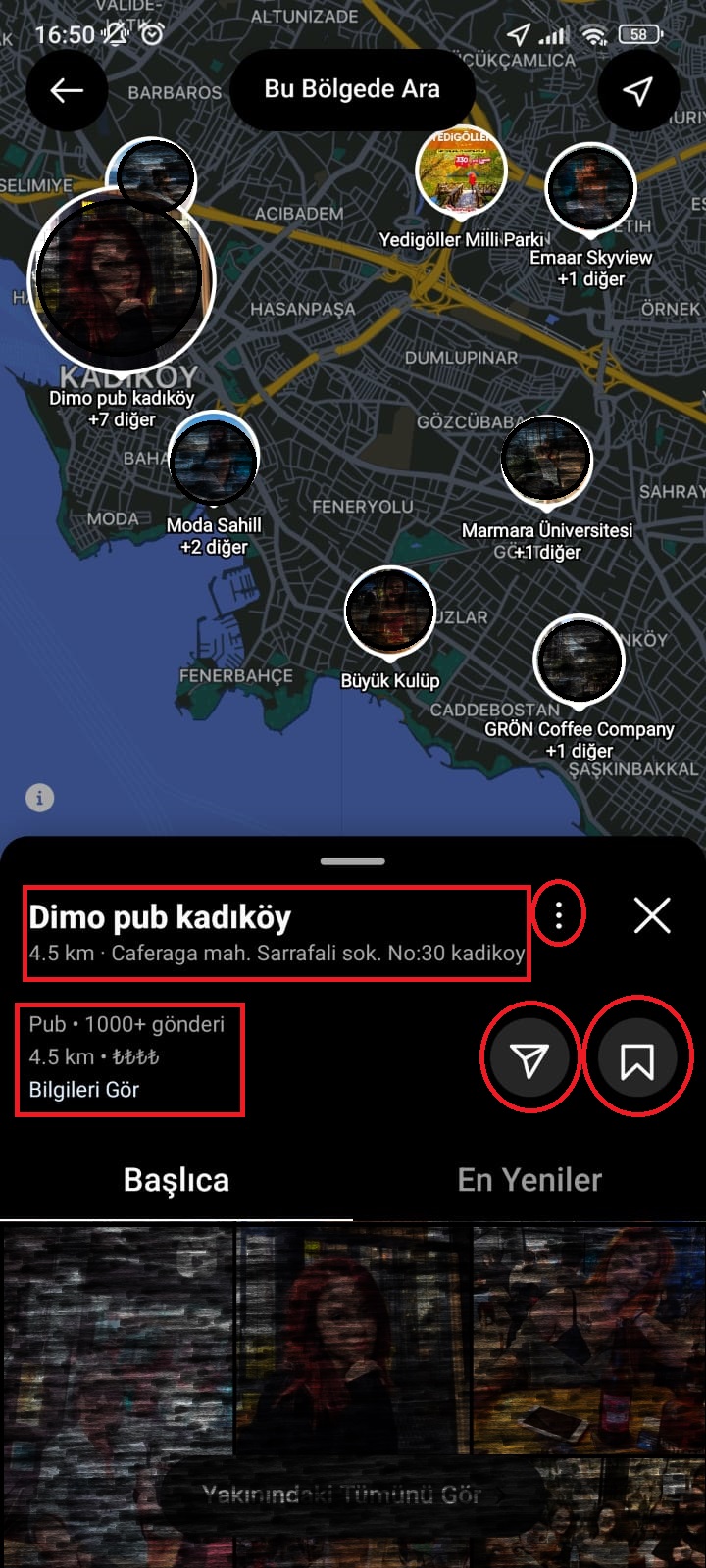The height and width of the screenshot is (1568, 706).
Task: Open Marmara Üniversitesi map pin
Action: (546, 460)
